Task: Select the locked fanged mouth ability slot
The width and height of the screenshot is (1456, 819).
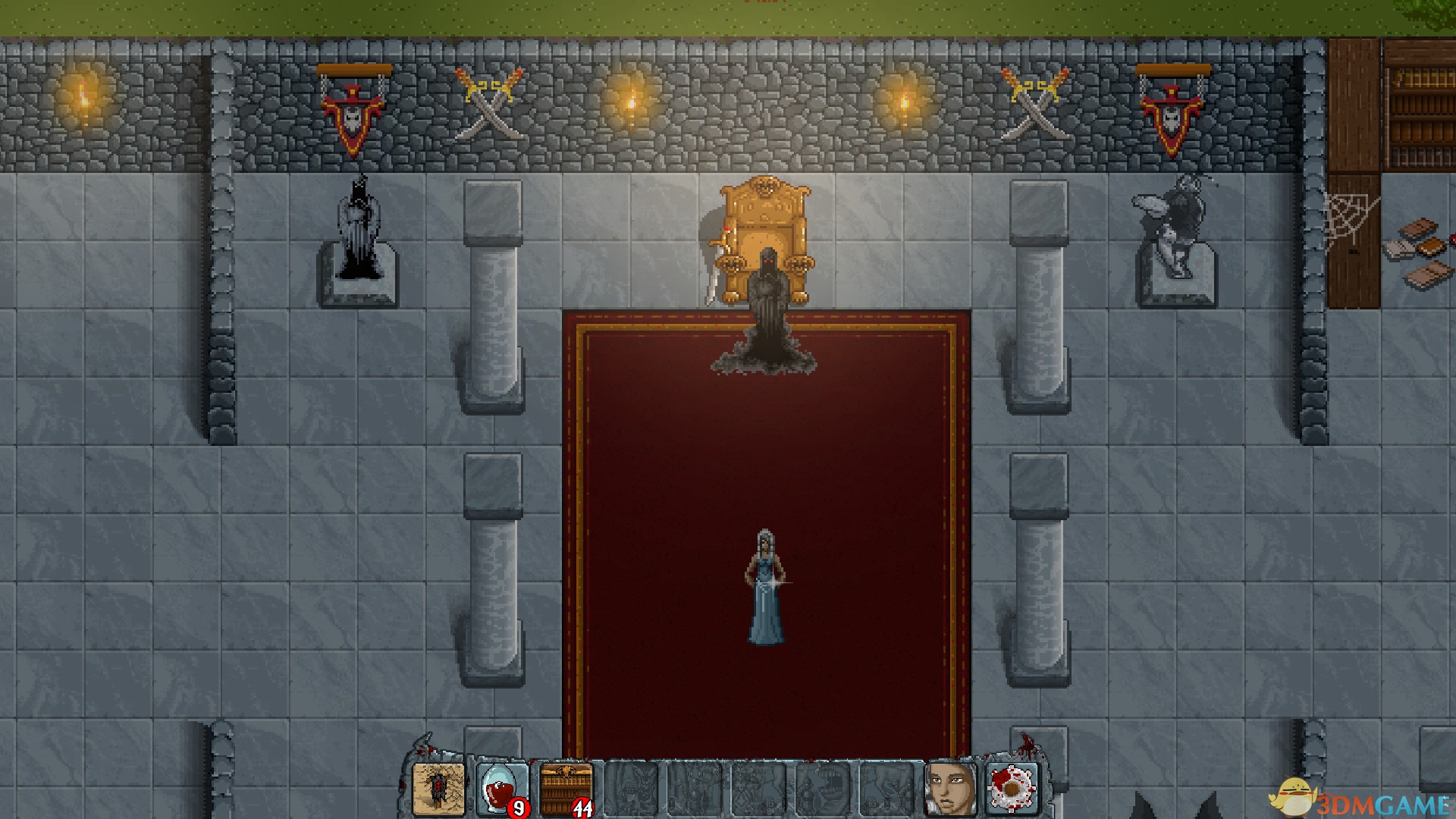Action: coord(823,789)
